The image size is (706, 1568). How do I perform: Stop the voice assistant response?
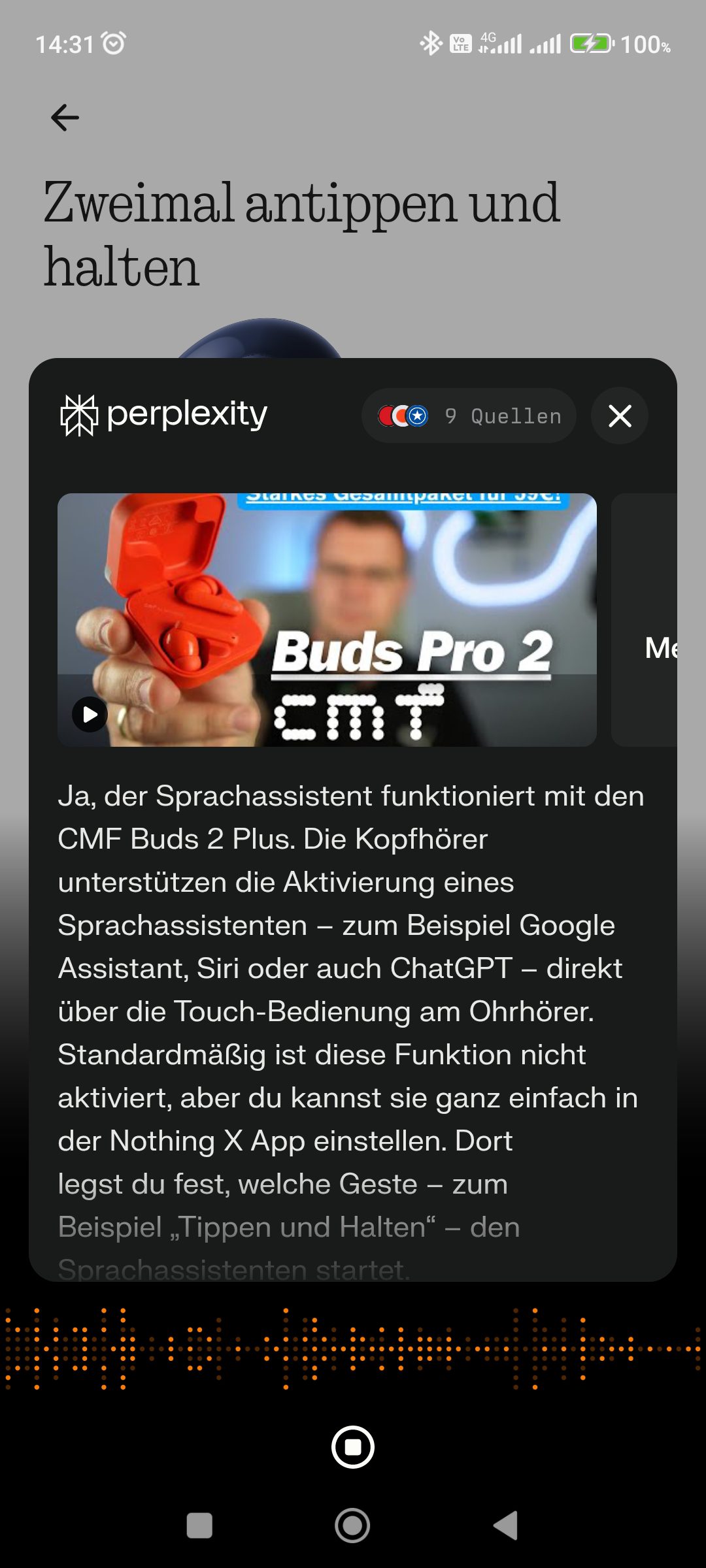tap(352, 1446)
